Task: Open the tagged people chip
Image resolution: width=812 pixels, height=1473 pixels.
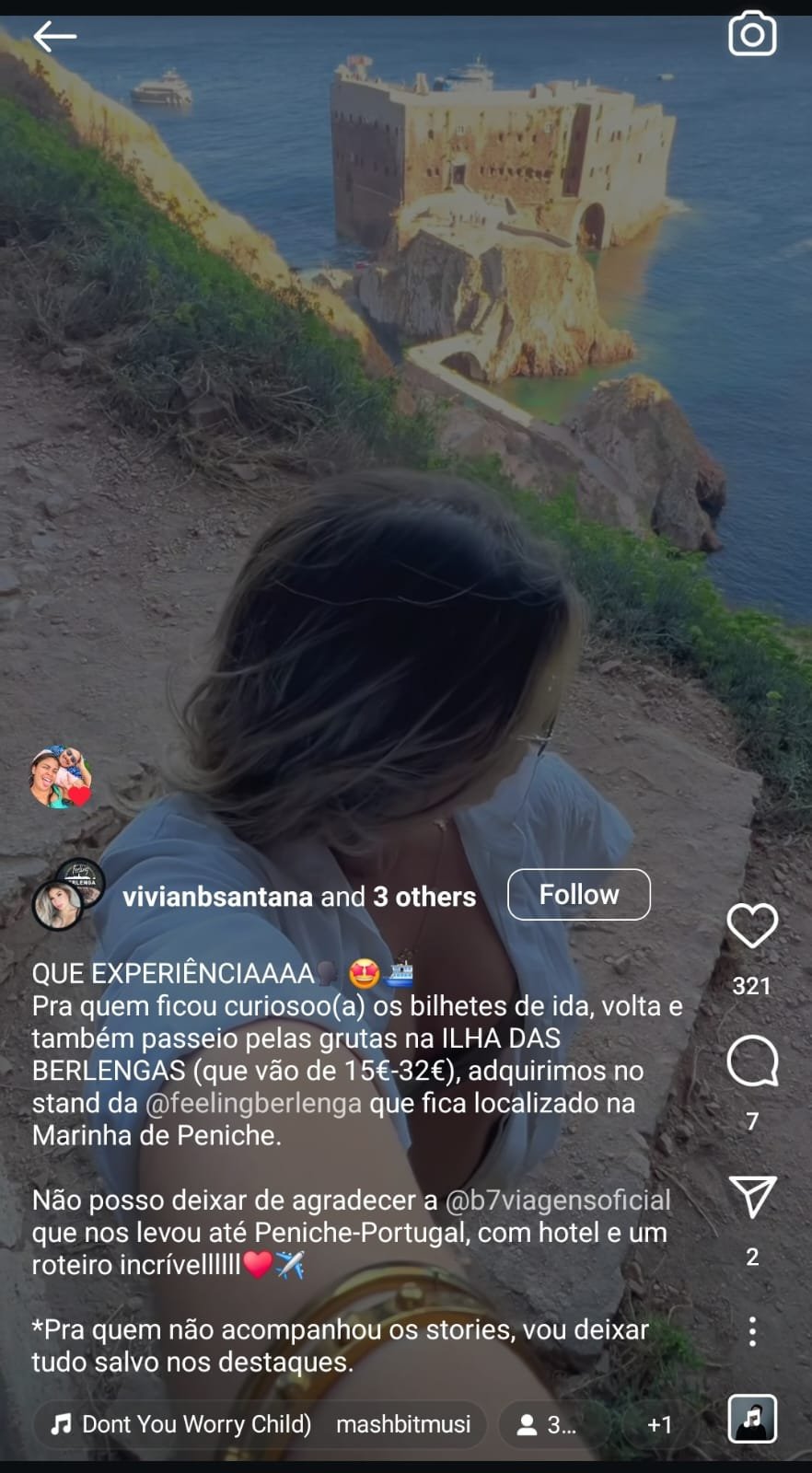Action: click(x=547, y=1424)
